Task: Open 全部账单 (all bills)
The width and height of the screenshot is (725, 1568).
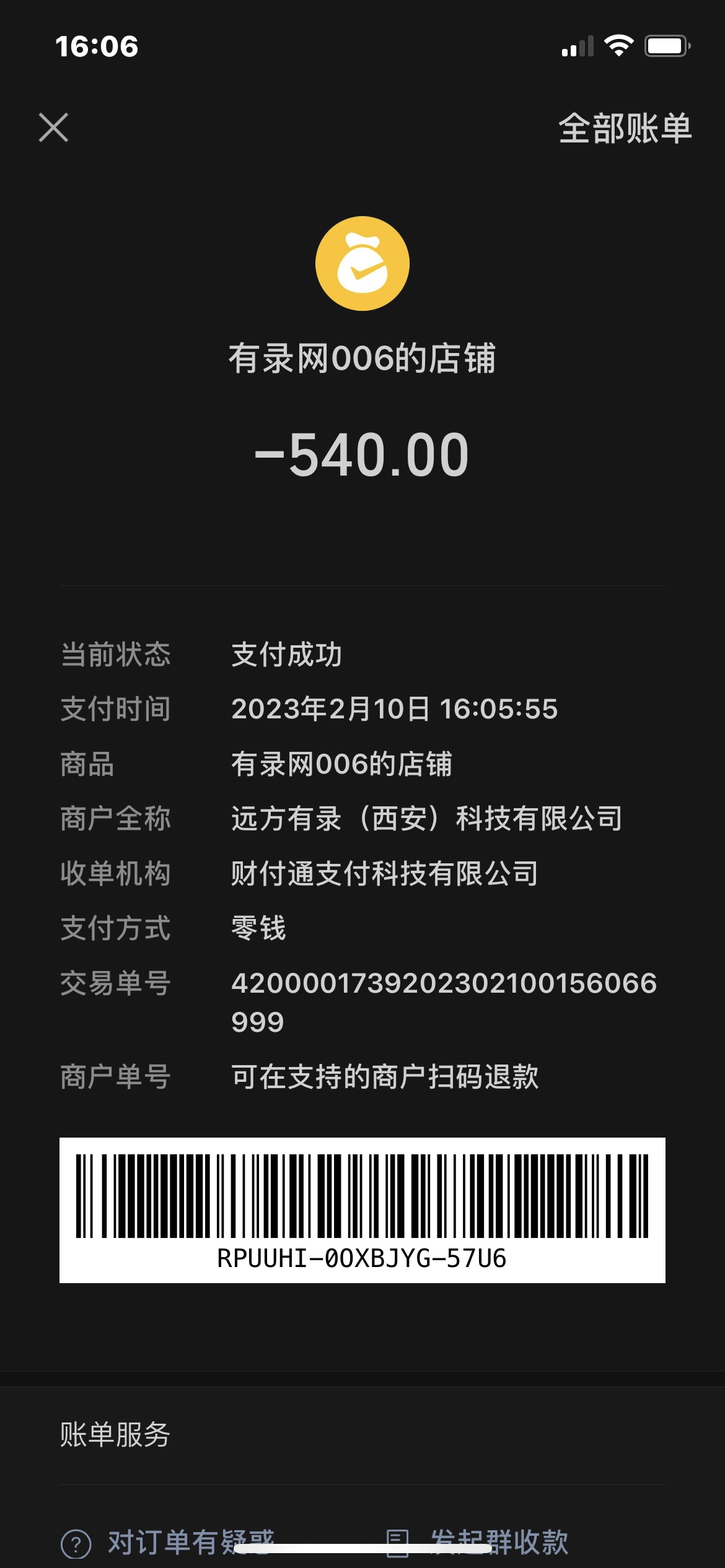Action: click(x=625, y=129)
